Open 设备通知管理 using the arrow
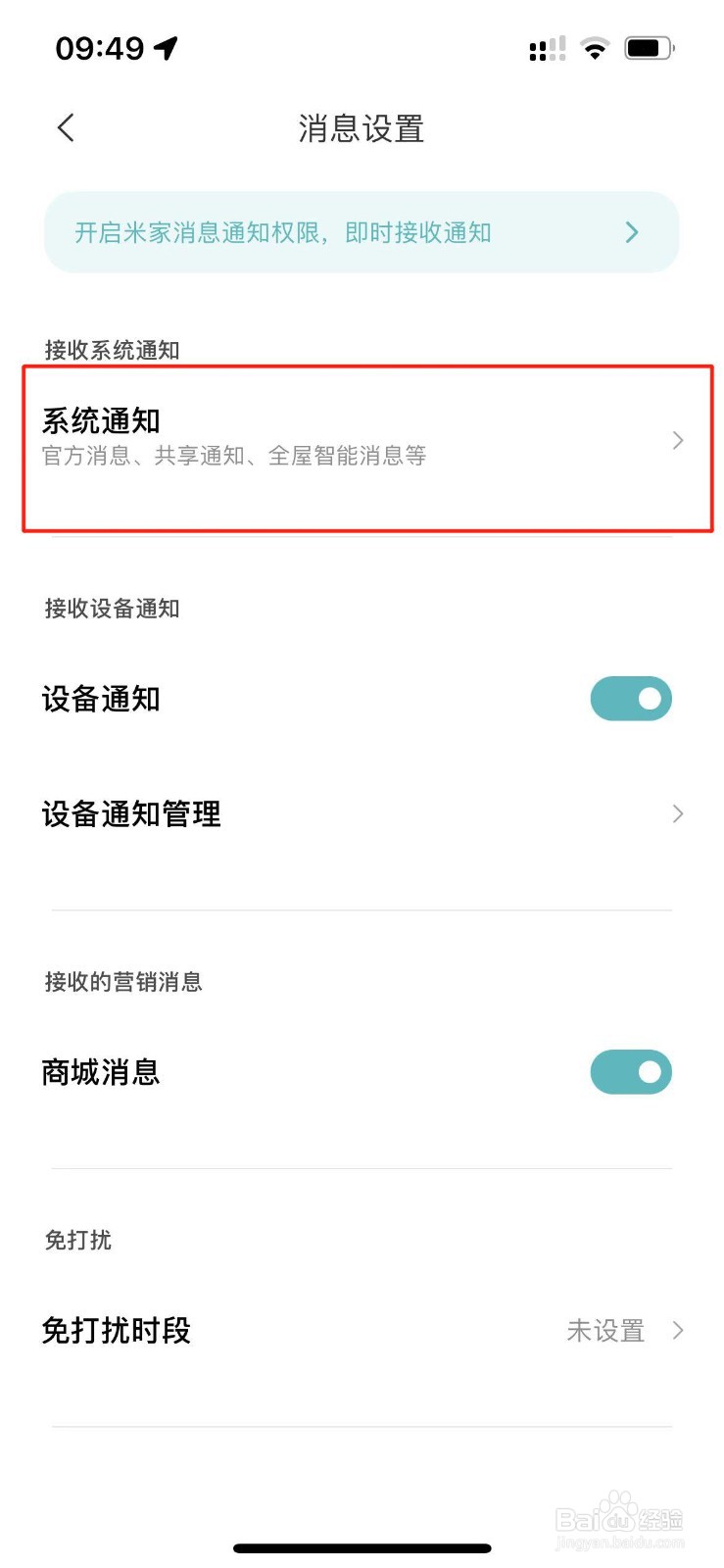 677,813
